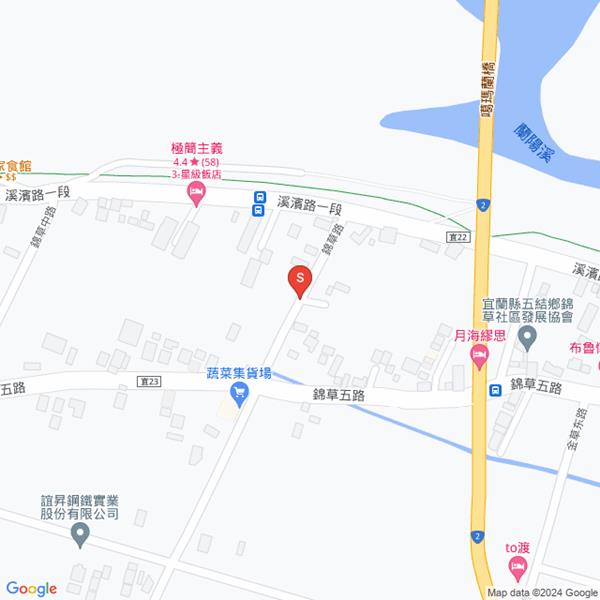Open the 誼昇鋼鐵實業股份有限公司 place pin

80,538
